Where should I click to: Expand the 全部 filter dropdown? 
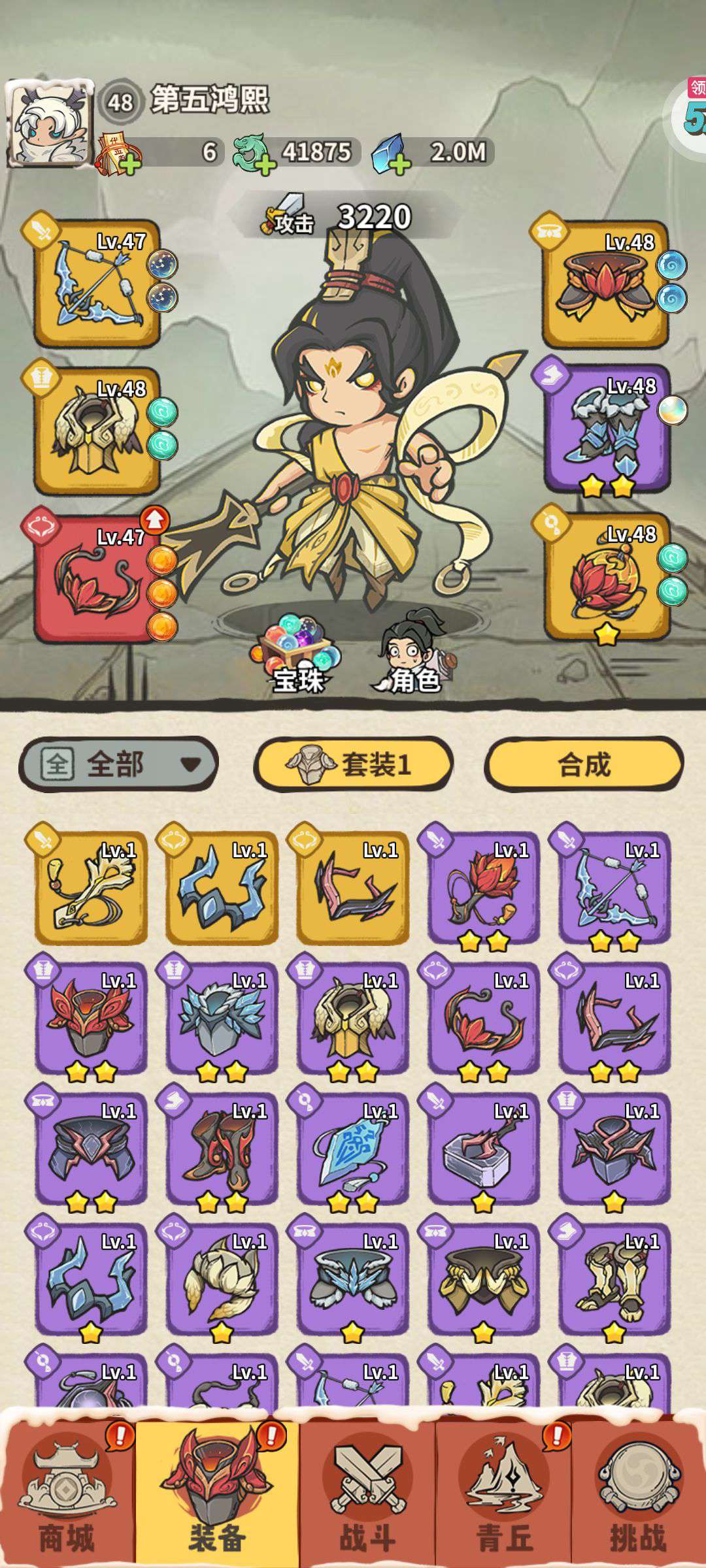118,764
